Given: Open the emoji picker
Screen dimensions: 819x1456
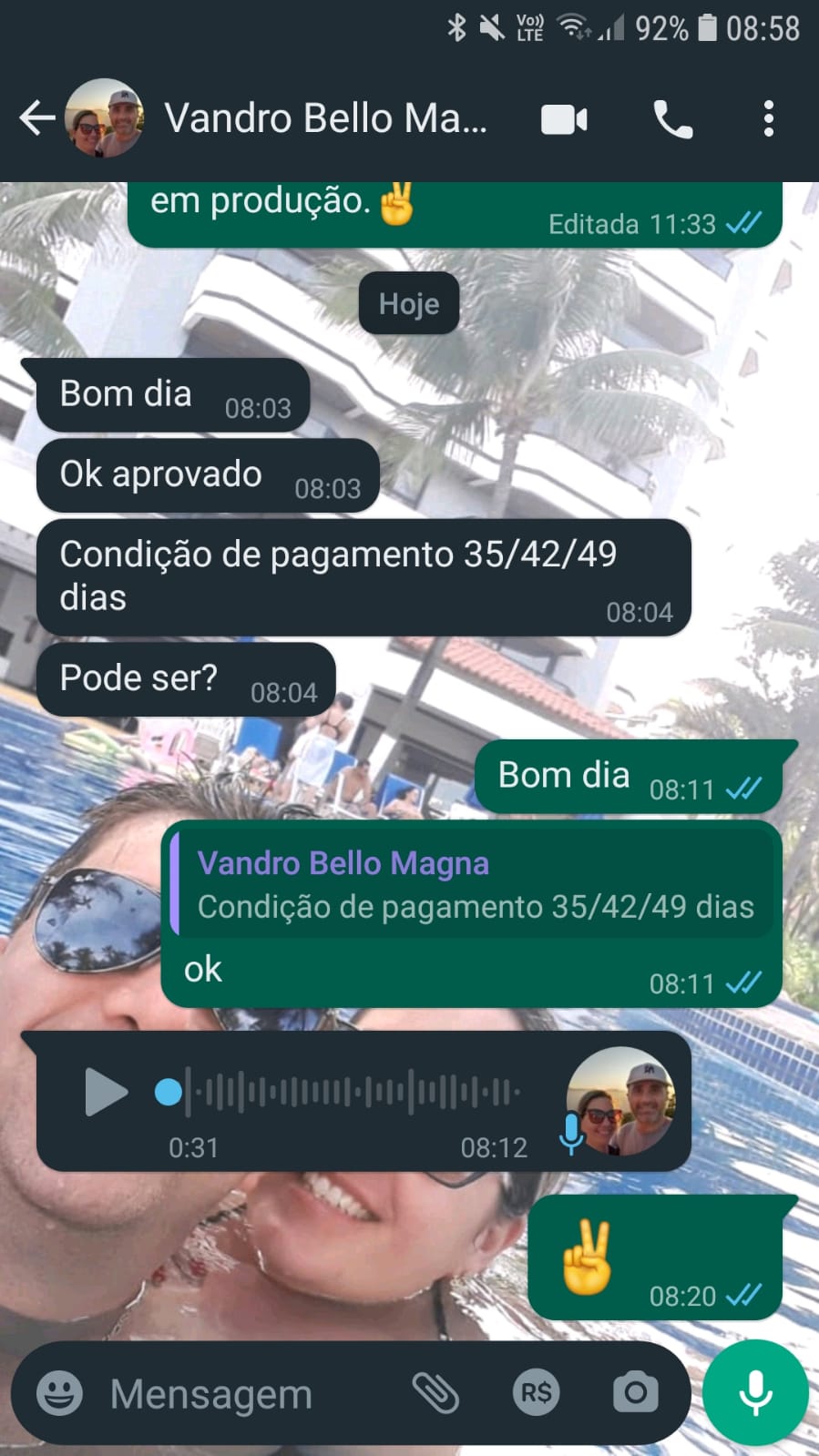Looking at the screenshot, I should pyautogui.click(x=59, y=1393).
